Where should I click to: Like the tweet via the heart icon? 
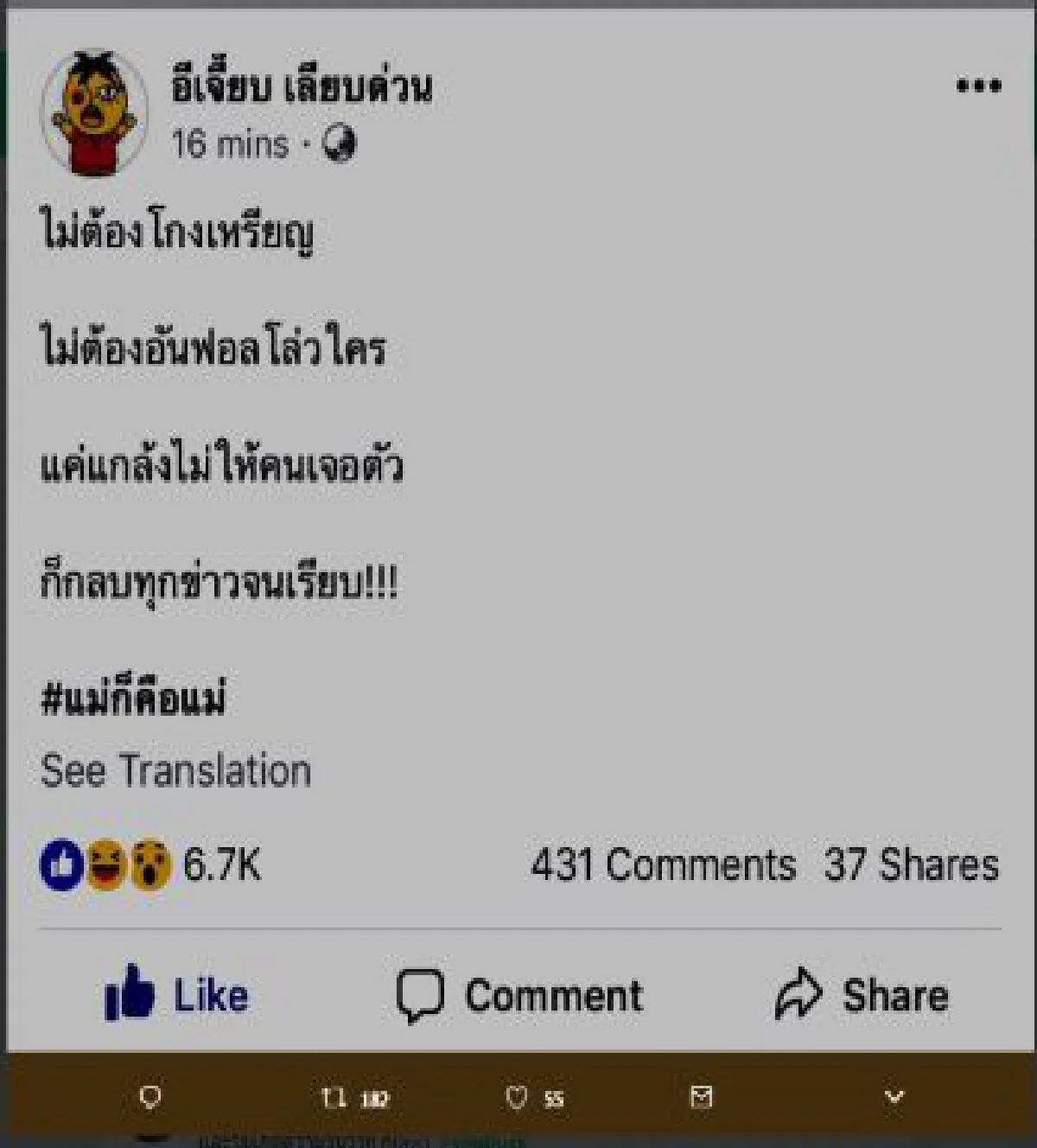pyautogui.click(x=515, y=1096)
